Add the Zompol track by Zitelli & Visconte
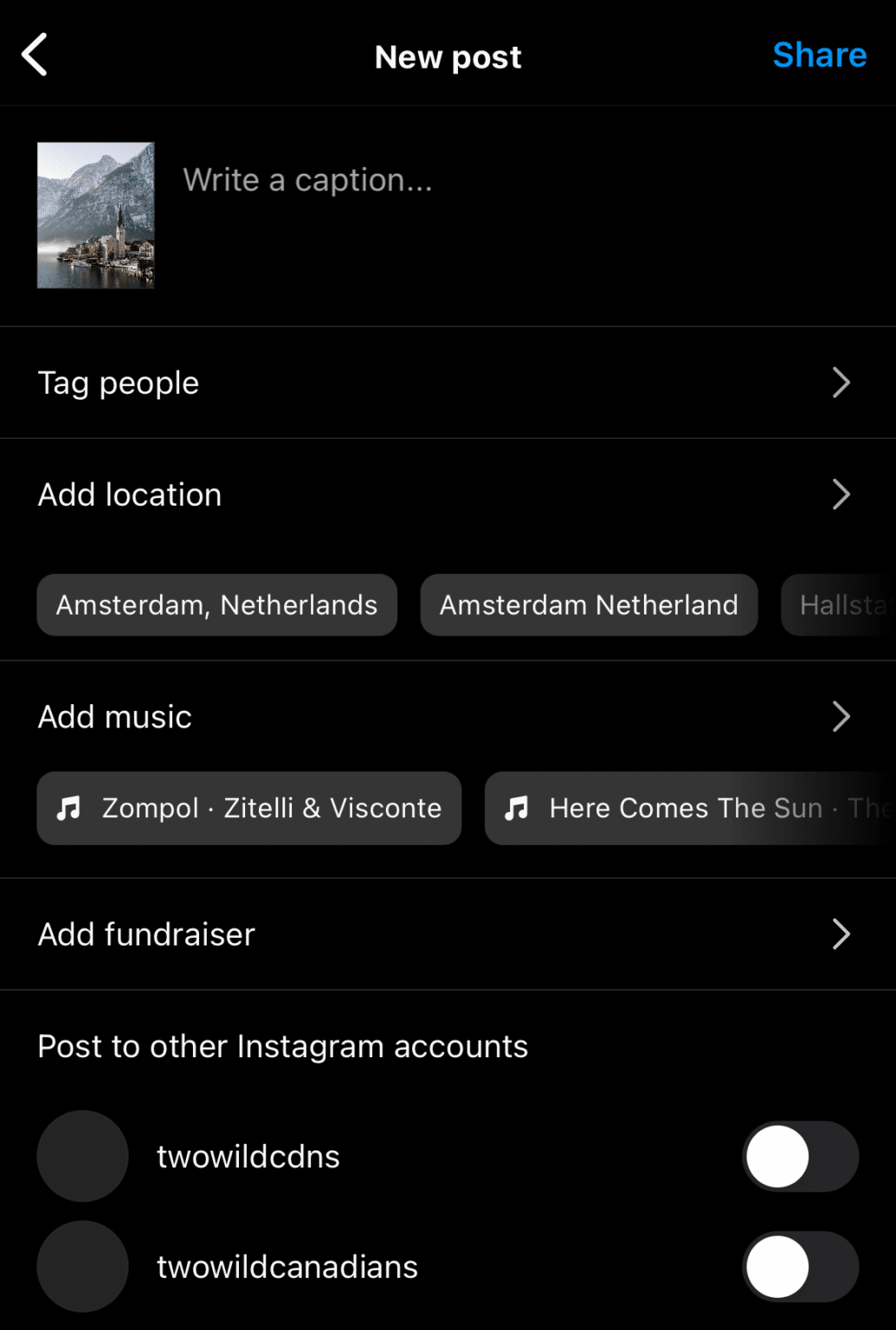The height and width of the screenshot is (1330, 896). 248,808
